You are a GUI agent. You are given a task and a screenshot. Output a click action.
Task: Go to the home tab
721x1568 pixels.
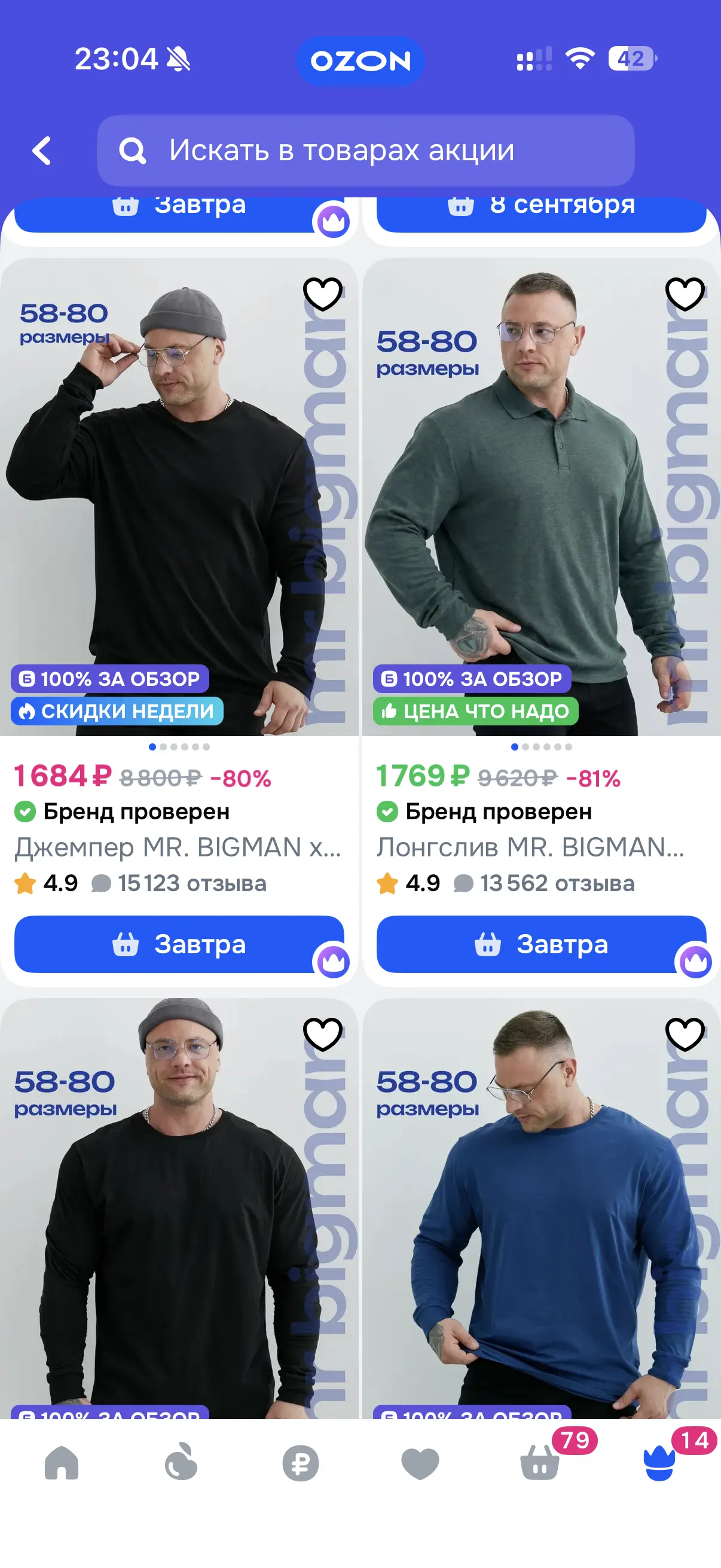[62, 1463]
